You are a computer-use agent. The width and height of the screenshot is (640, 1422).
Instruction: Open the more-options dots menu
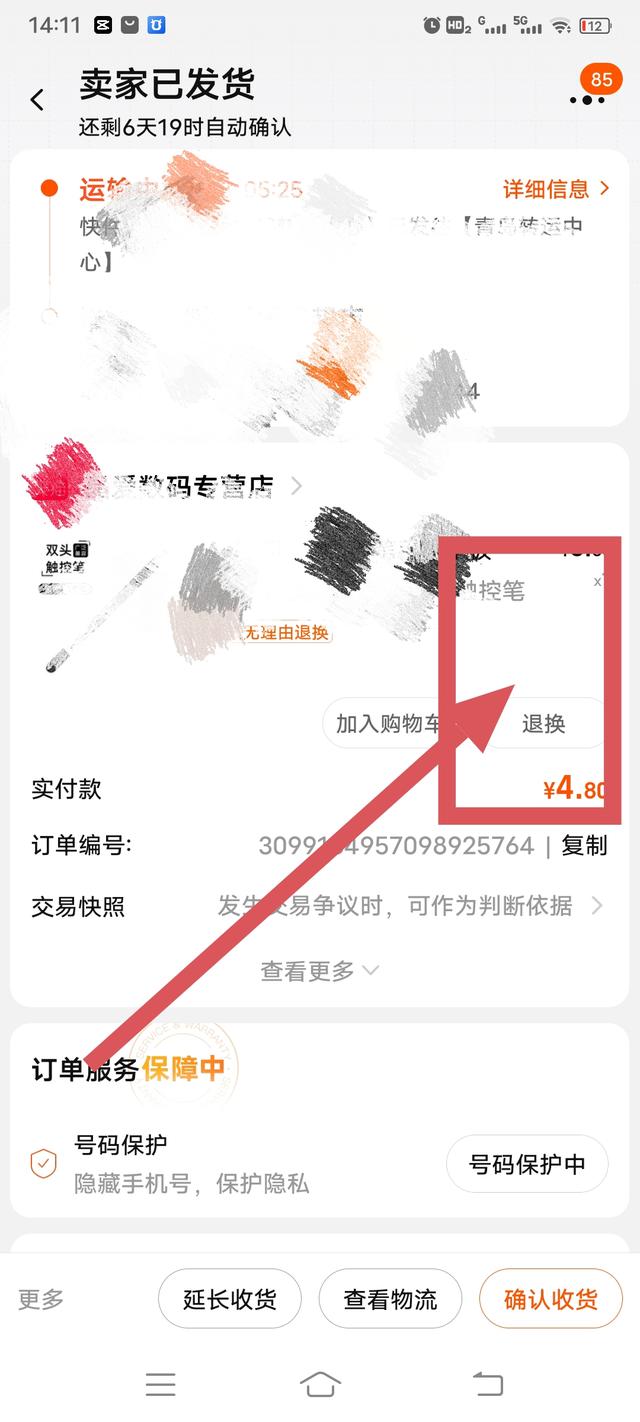click(x=587, y=99)
